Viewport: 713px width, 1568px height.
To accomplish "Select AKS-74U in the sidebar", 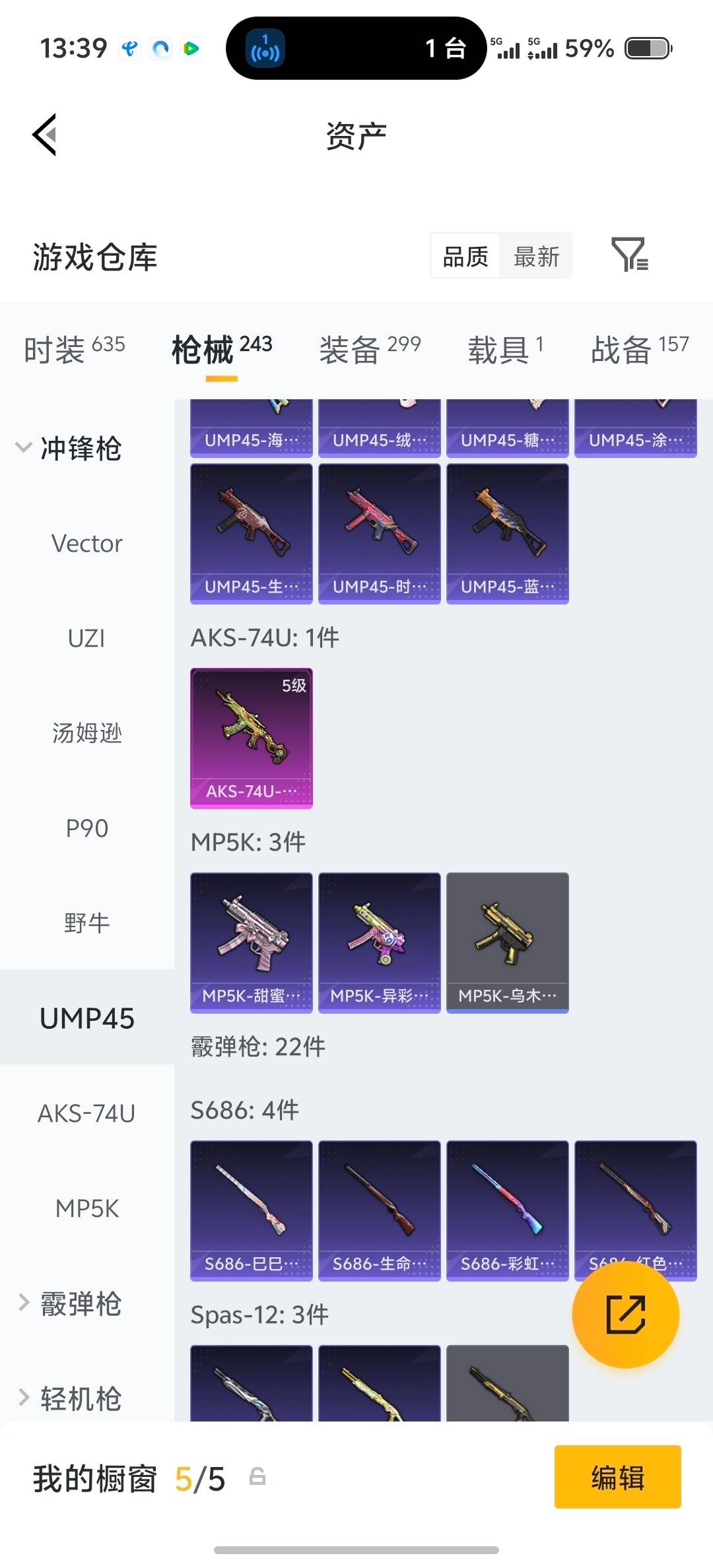I will click(x=86, y=1113).
